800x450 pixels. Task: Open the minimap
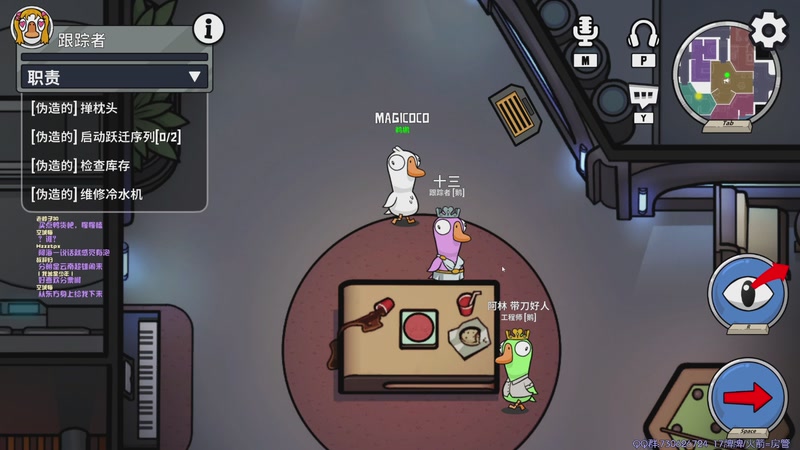(x=727, y=76)
